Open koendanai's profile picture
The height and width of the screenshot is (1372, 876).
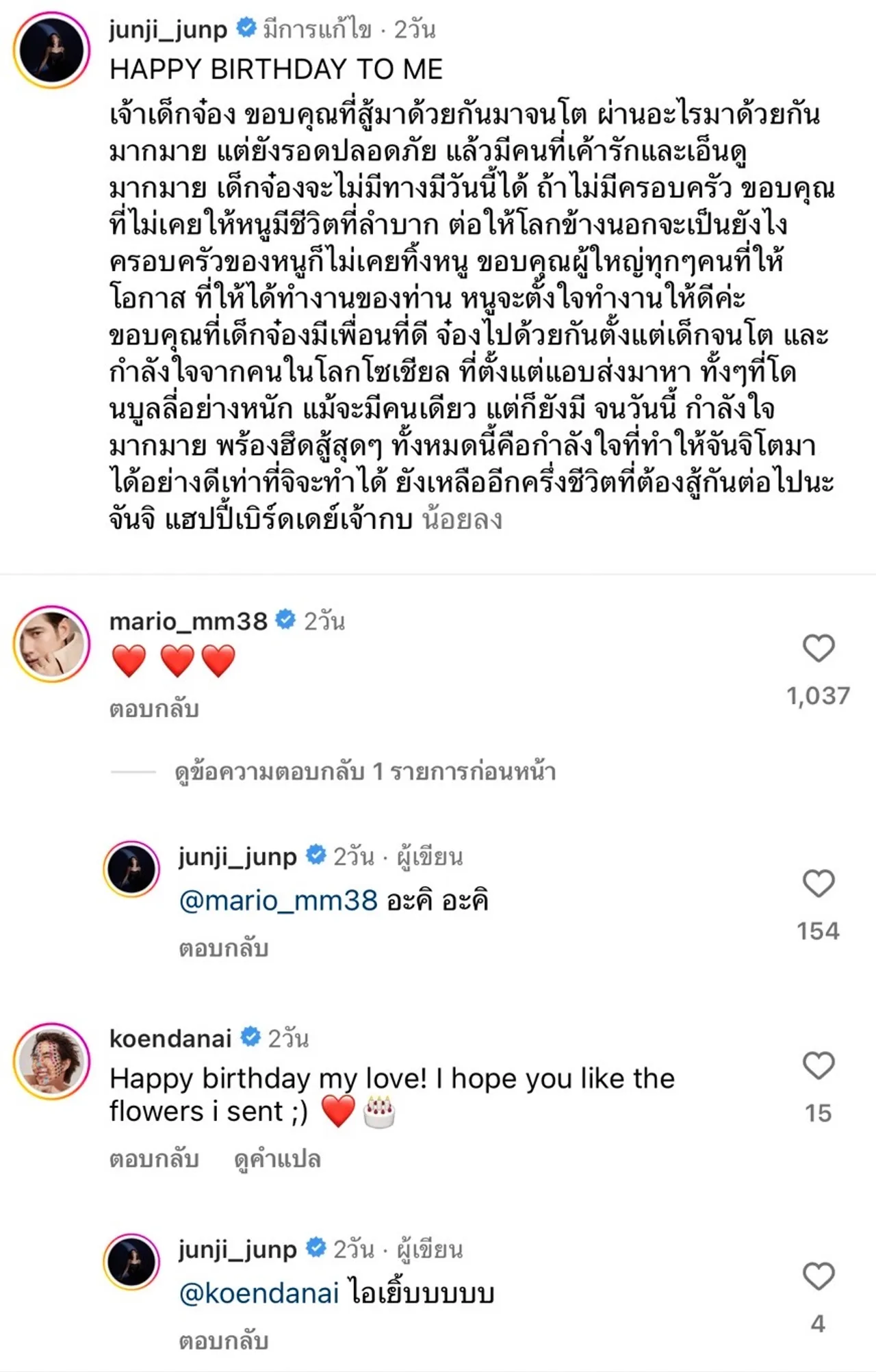[52, 1061]
